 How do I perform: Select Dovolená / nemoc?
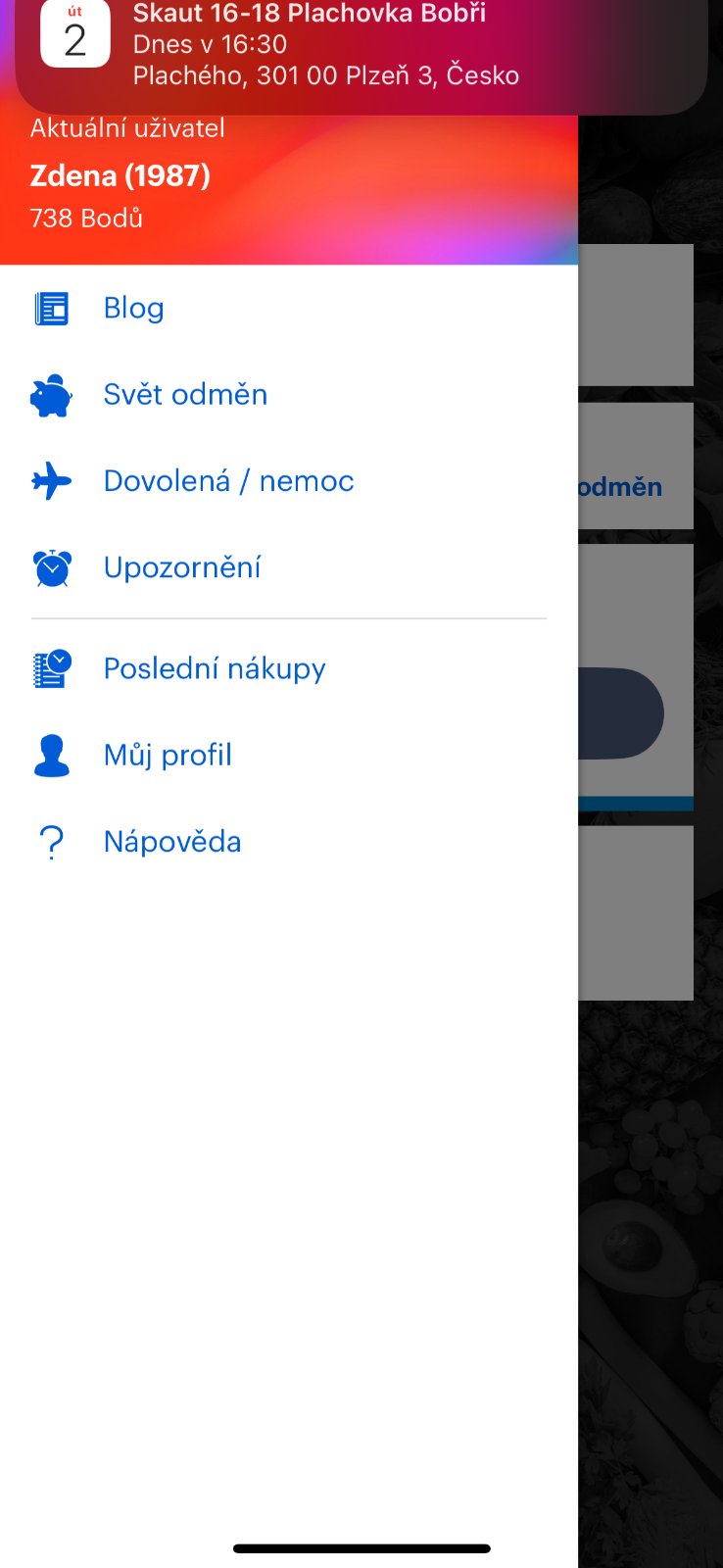click(228, 481)
